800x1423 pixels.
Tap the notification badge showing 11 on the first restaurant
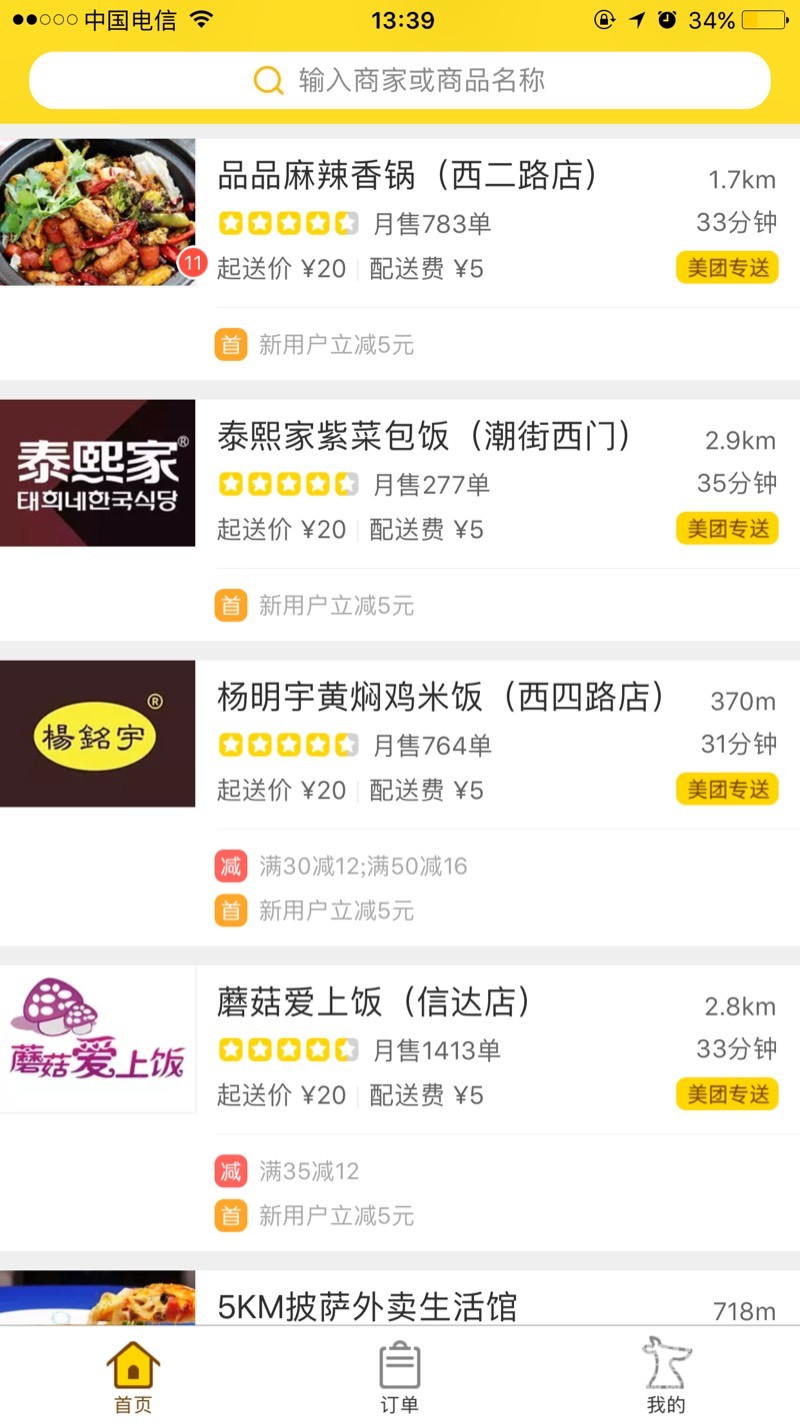click(x=192, y=262)
